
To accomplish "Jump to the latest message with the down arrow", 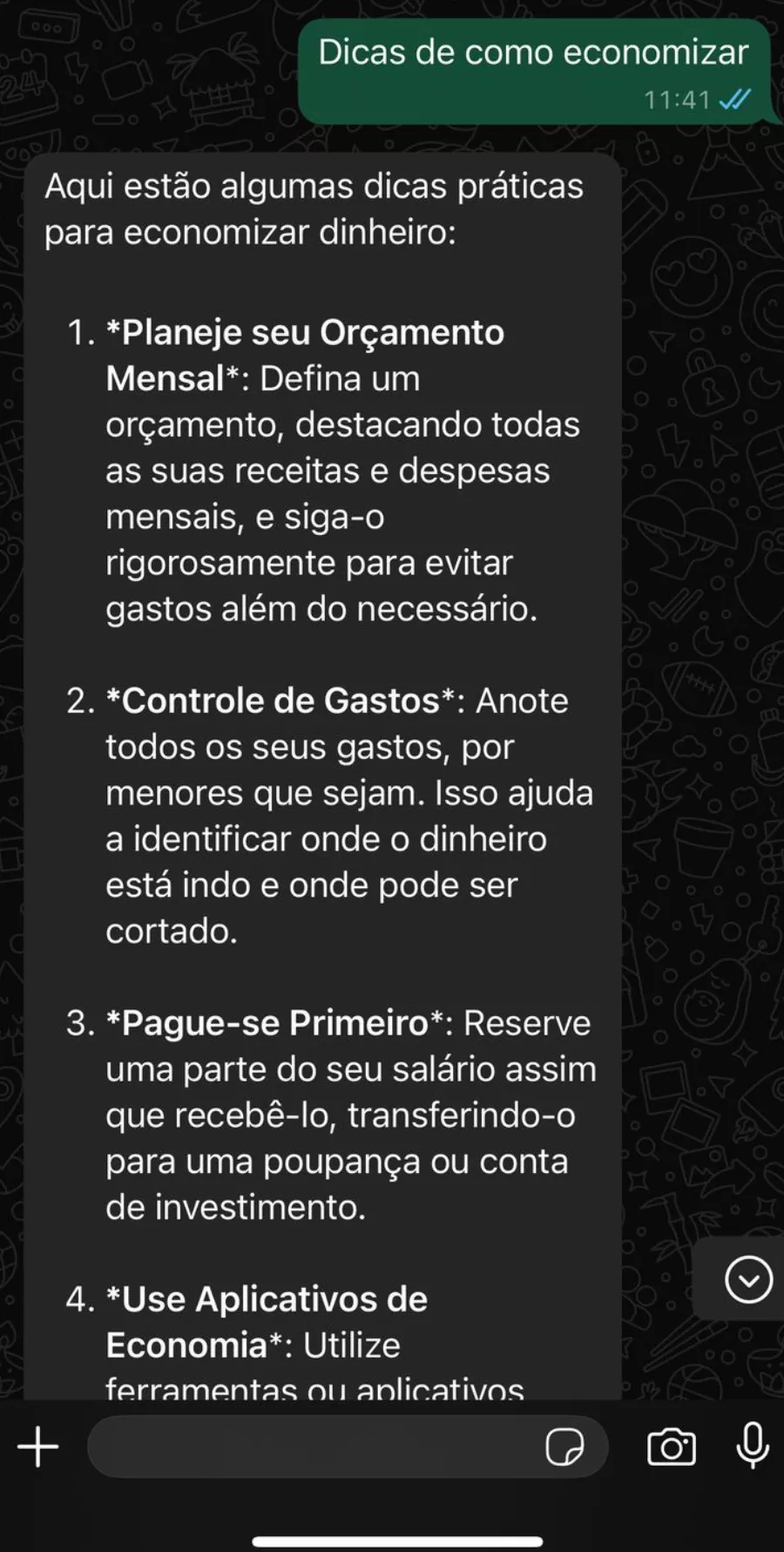I will pyautogui.click(x=748, y=1279).
